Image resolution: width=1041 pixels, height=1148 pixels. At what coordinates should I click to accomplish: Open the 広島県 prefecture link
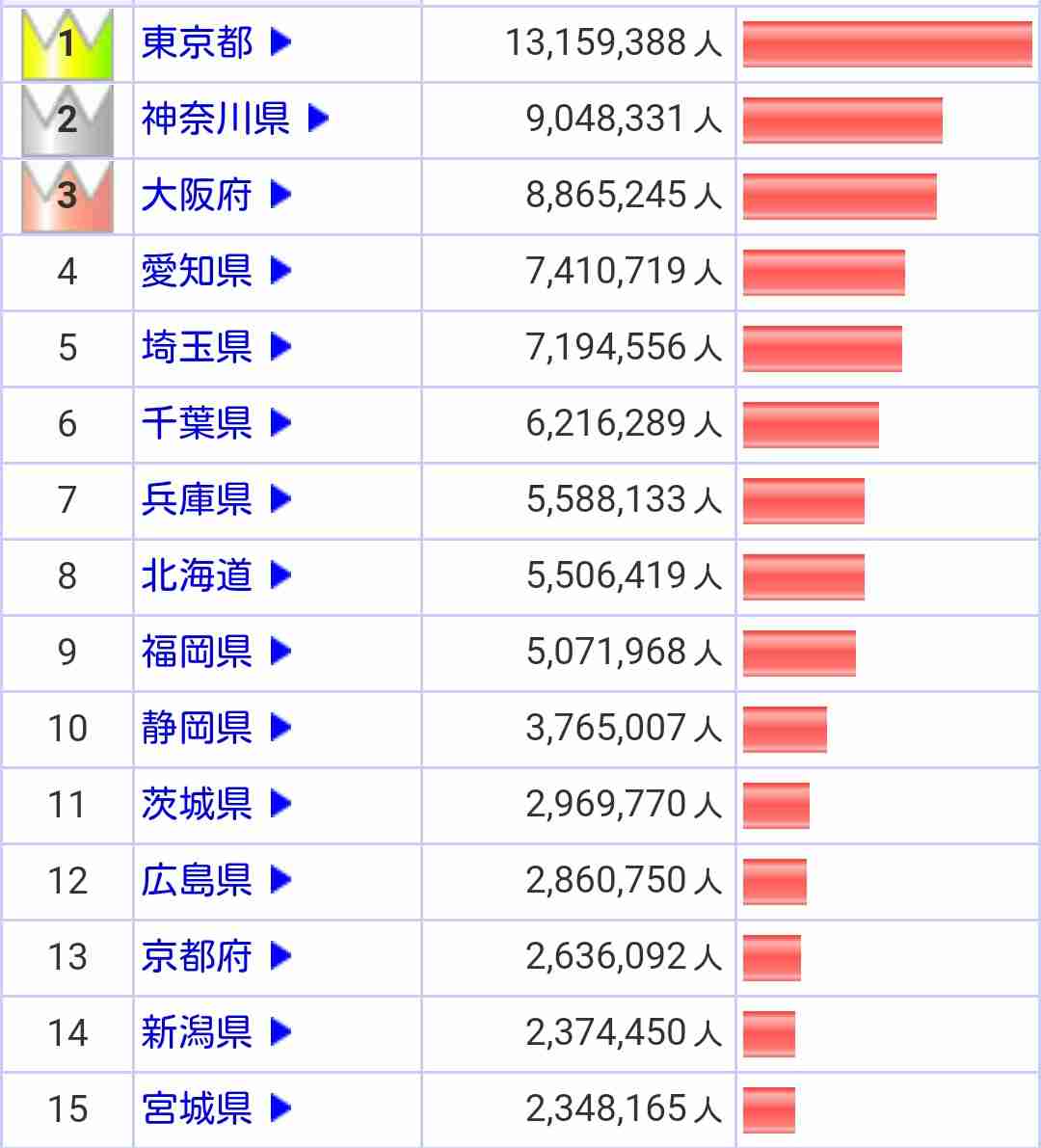coord(198,881)
